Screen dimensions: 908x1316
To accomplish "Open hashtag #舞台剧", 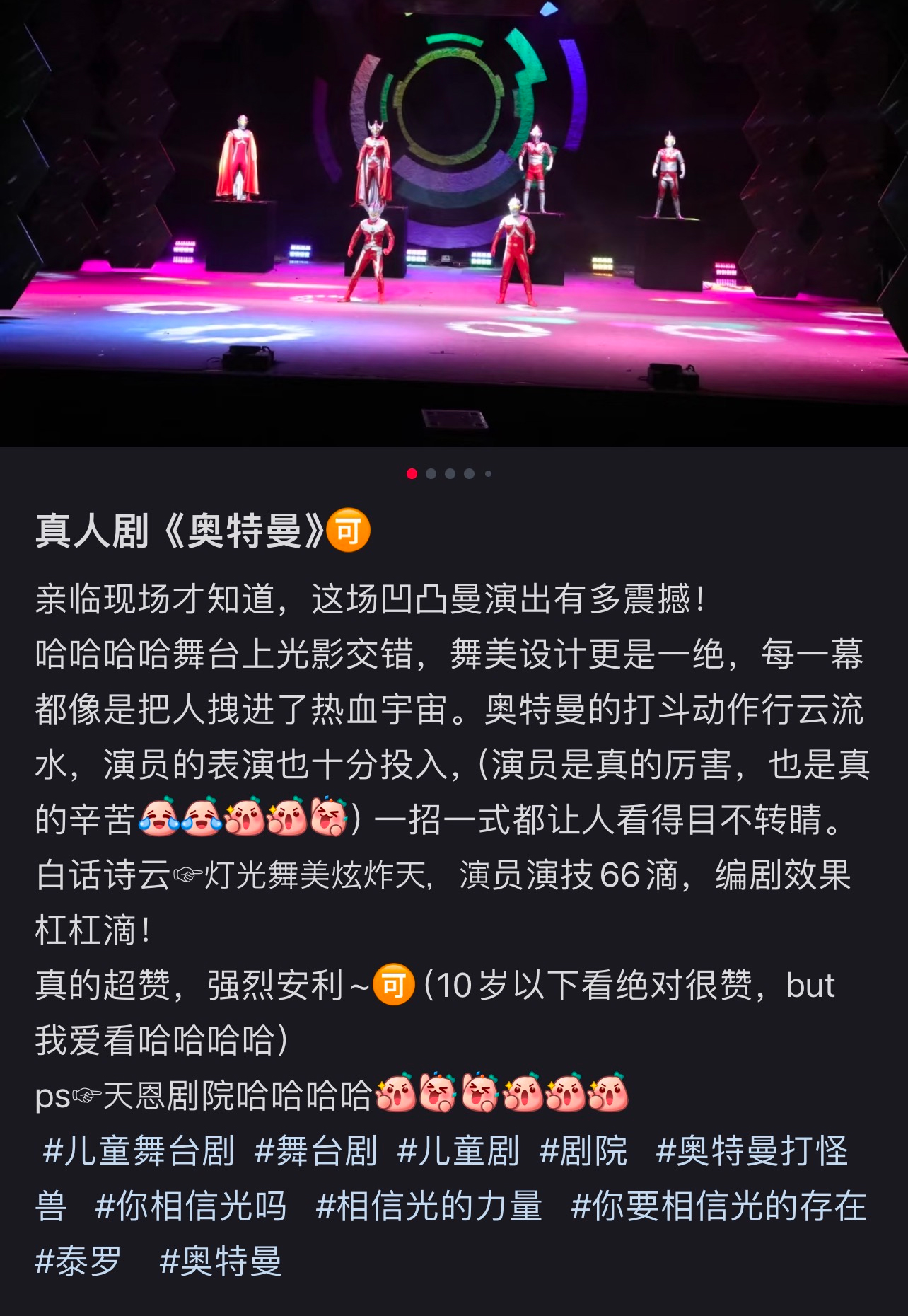I will tap(315, 1151).
